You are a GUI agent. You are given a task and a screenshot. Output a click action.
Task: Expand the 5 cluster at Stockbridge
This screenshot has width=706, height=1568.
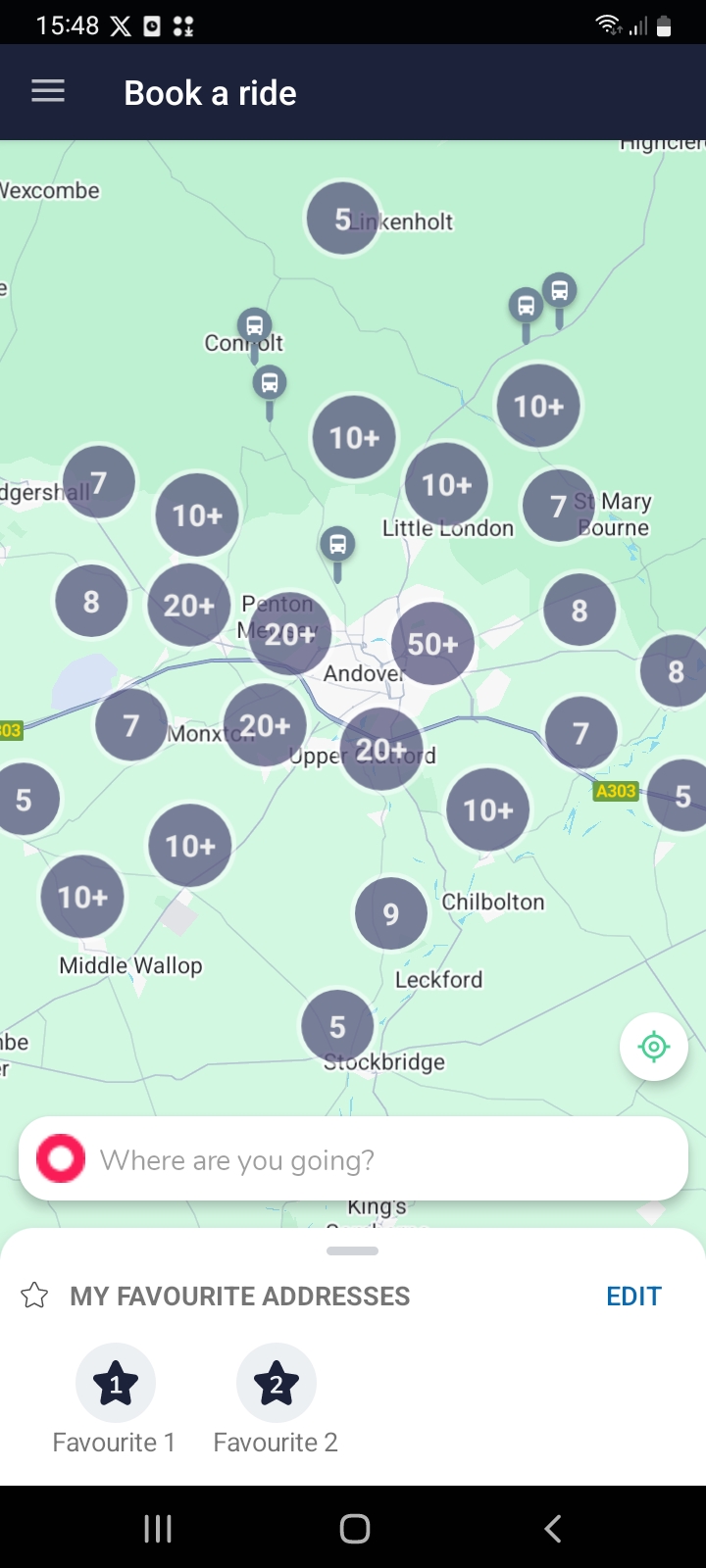[x=337, y=1026]
